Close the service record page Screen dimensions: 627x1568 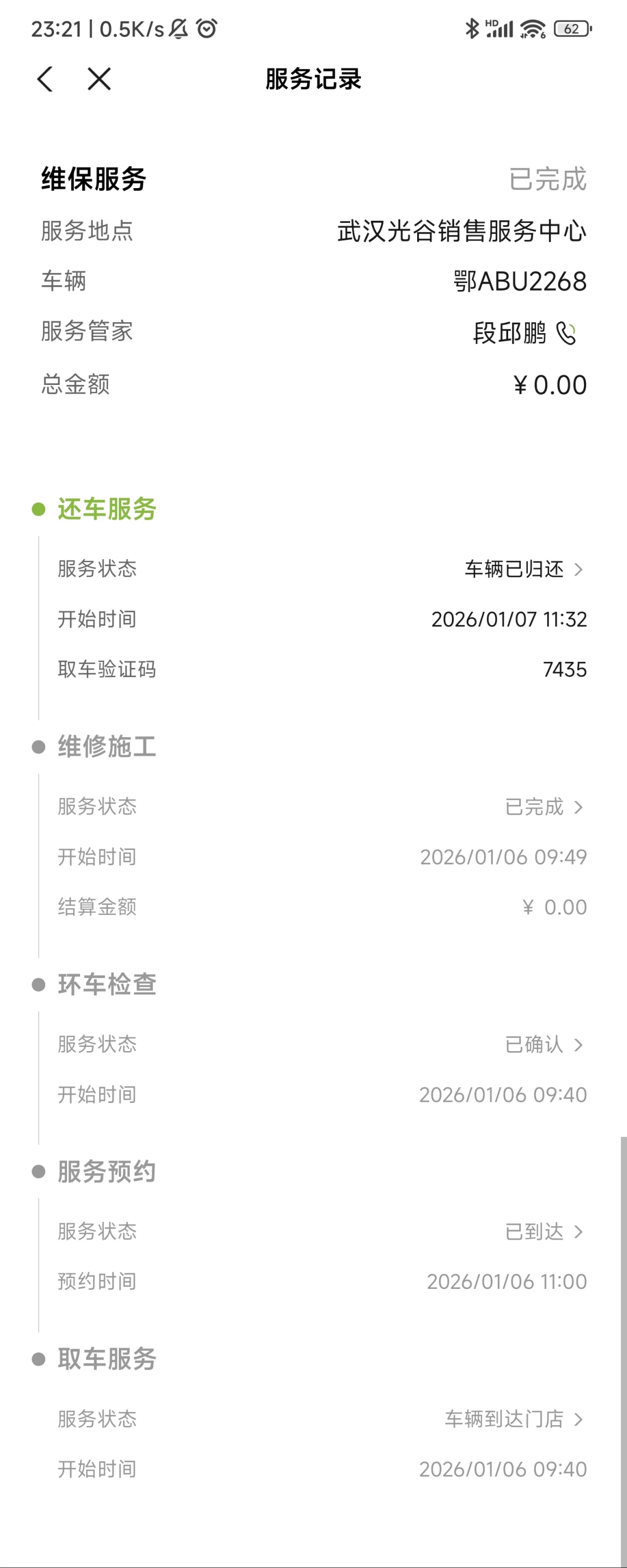click(x=99, y=79)
